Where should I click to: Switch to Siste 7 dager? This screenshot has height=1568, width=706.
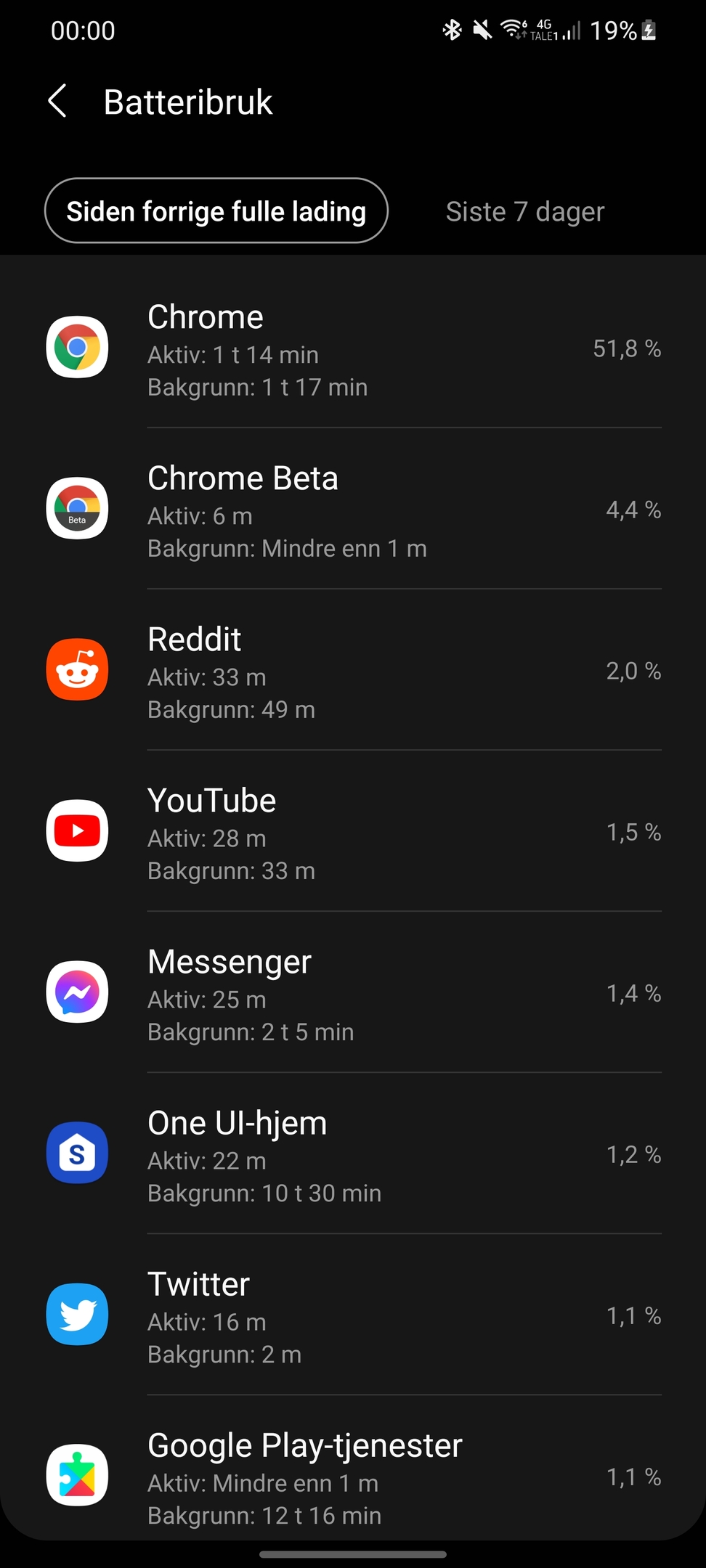(x=525, y=211)
